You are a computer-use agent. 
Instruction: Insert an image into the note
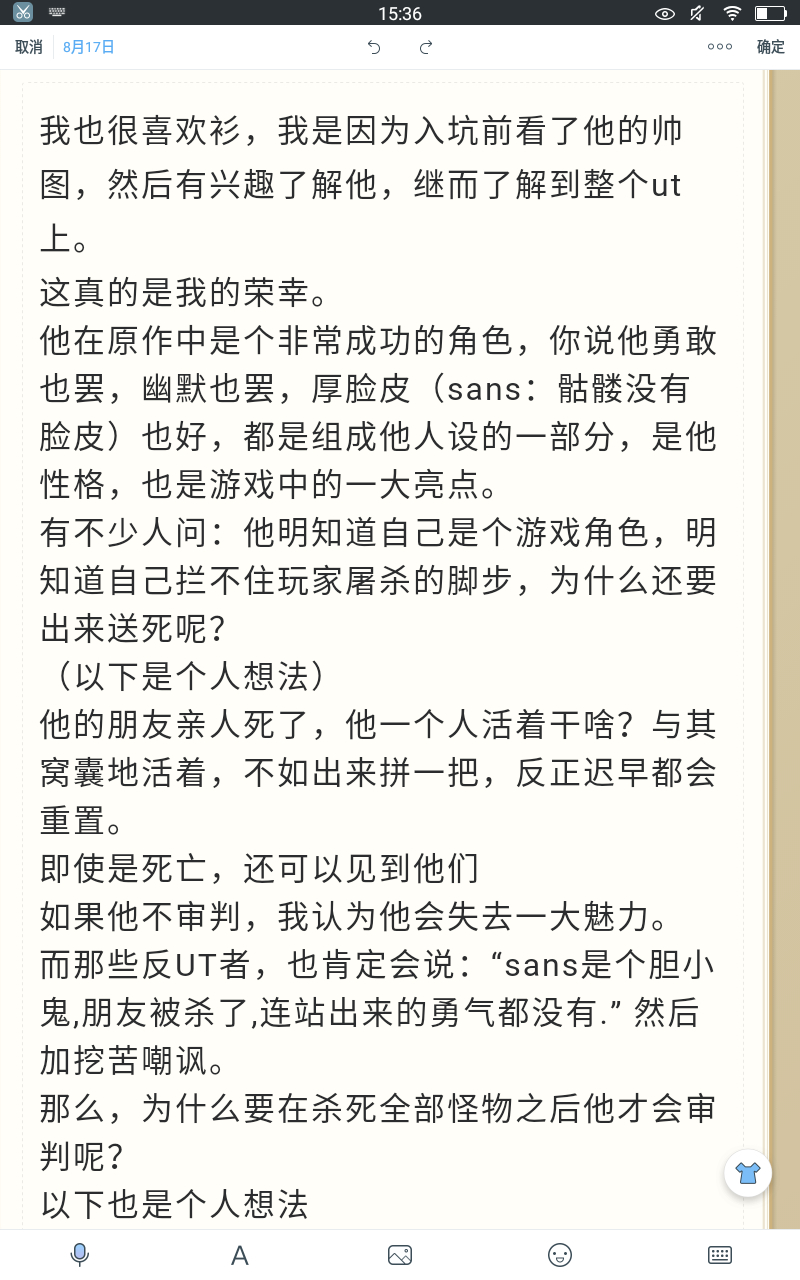[400, 1255]
